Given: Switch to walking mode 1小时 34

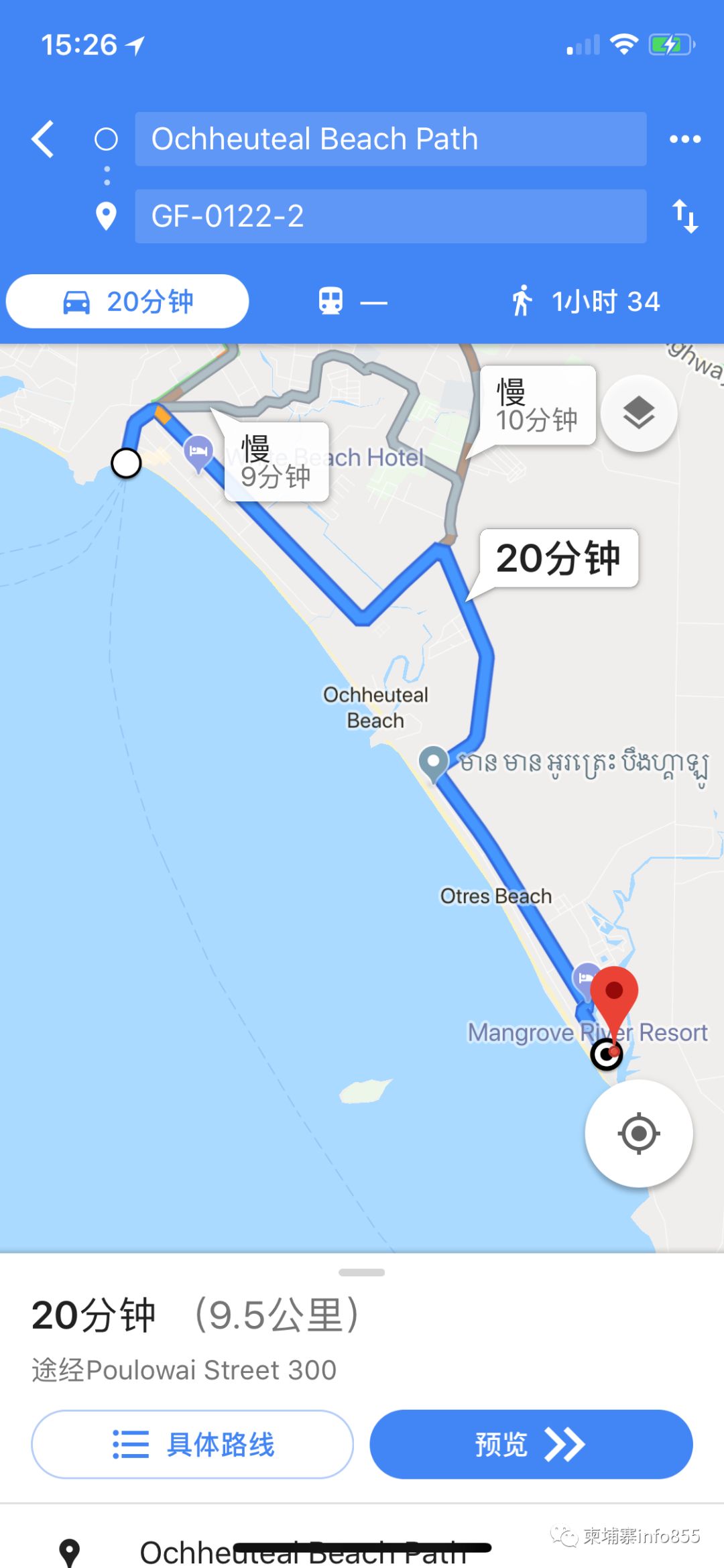Looking at the screenshot, I should coord(585,302).
